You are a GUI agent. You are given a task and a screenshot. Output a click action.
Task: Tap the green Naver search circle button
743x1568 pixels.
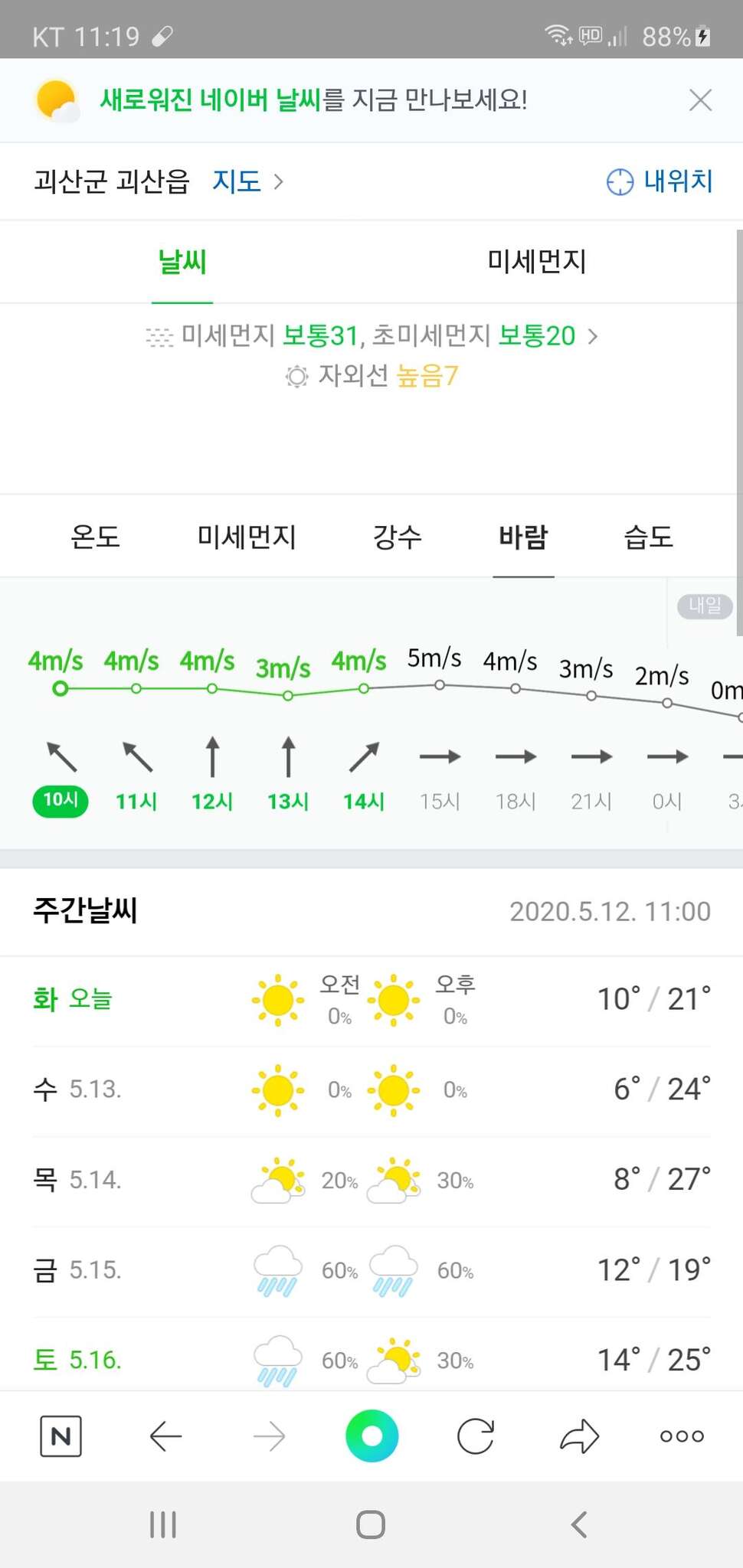click(372, 1436)
